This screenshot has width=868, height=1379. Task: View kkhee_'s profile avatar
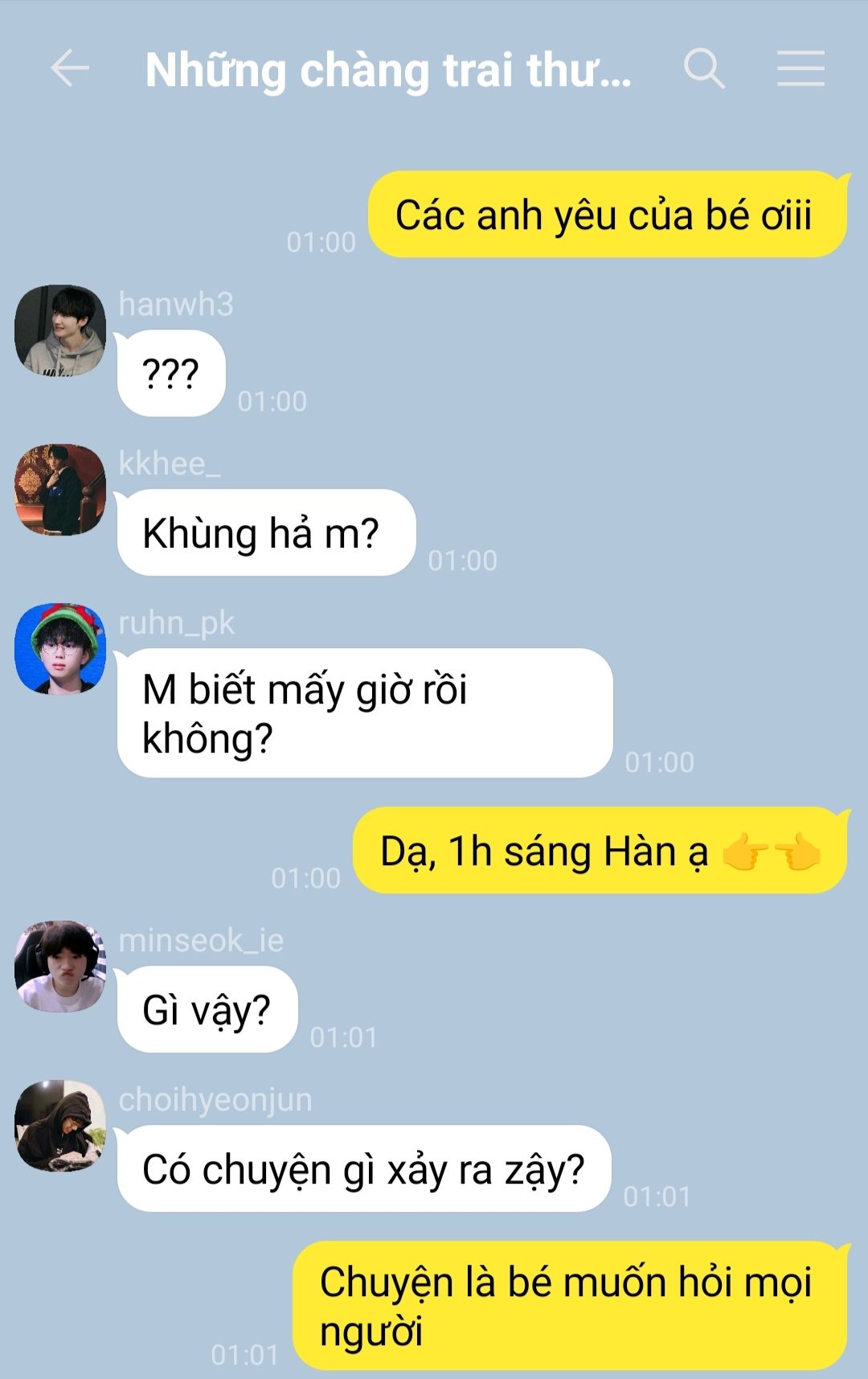click(60, 489)
